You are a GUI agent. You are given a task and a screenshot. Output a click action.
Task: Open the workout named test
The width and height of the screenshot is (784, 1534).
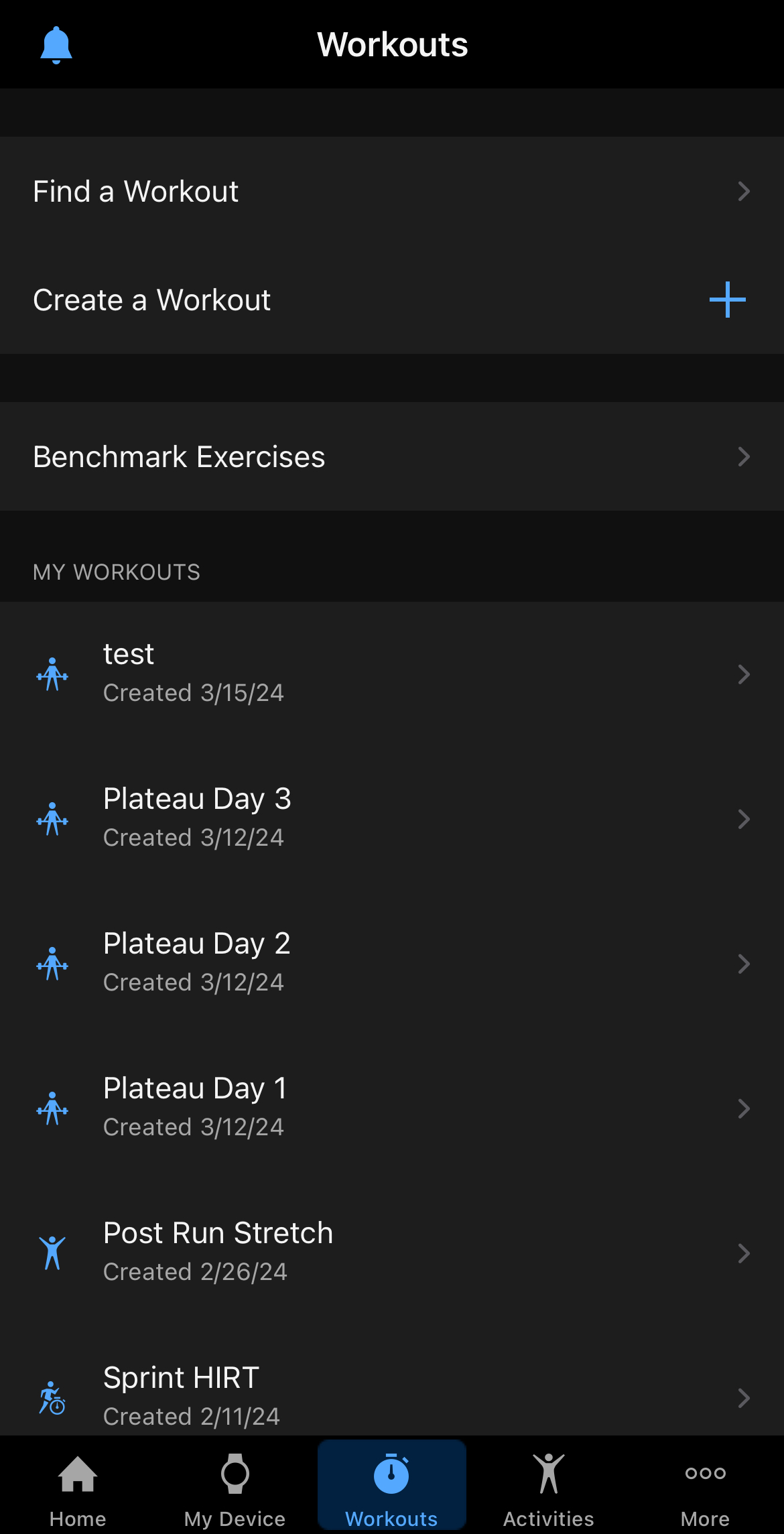click(392, 674)
